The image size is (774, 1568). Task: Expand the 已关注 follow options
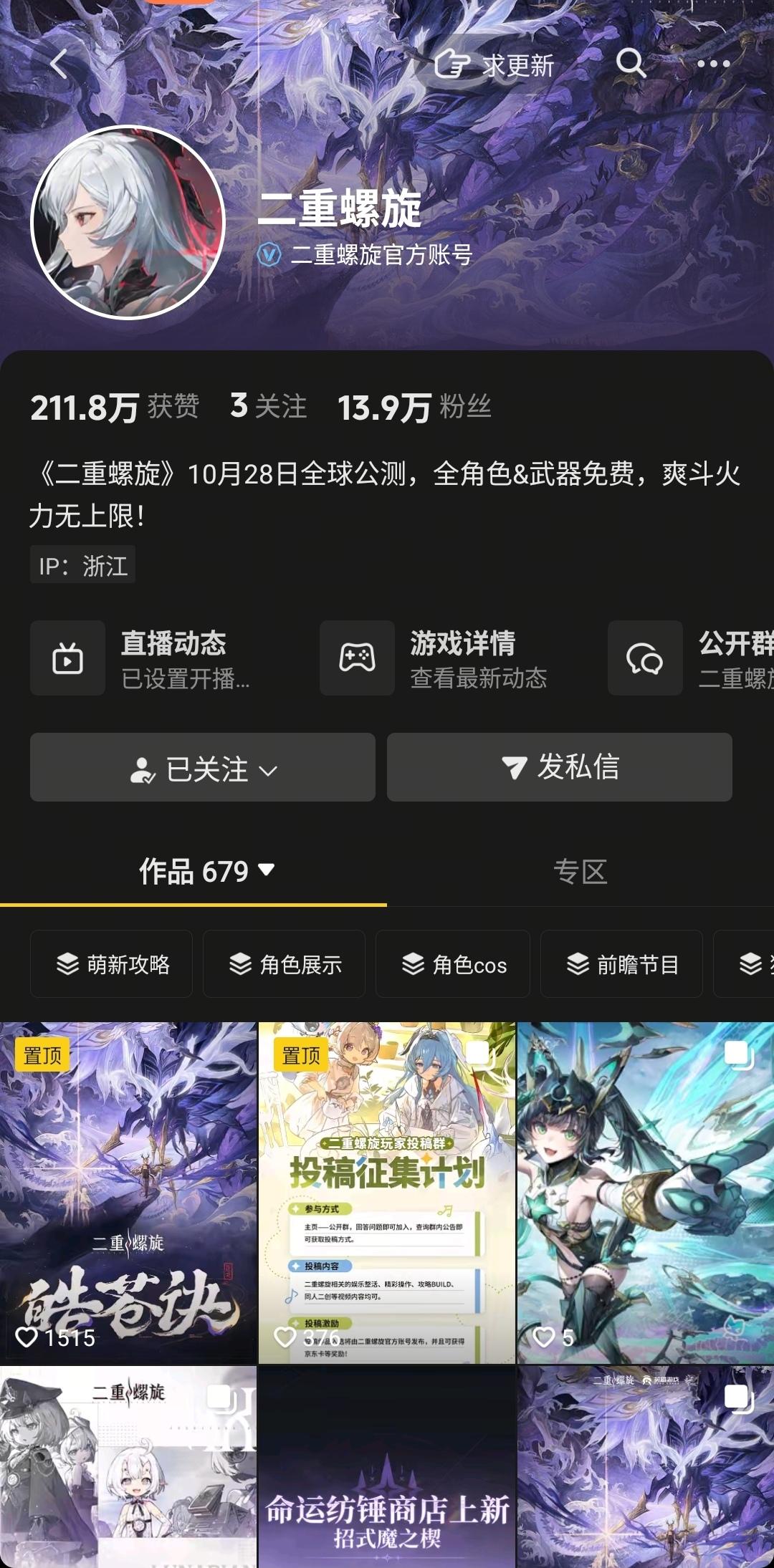[x=203, y=768]
